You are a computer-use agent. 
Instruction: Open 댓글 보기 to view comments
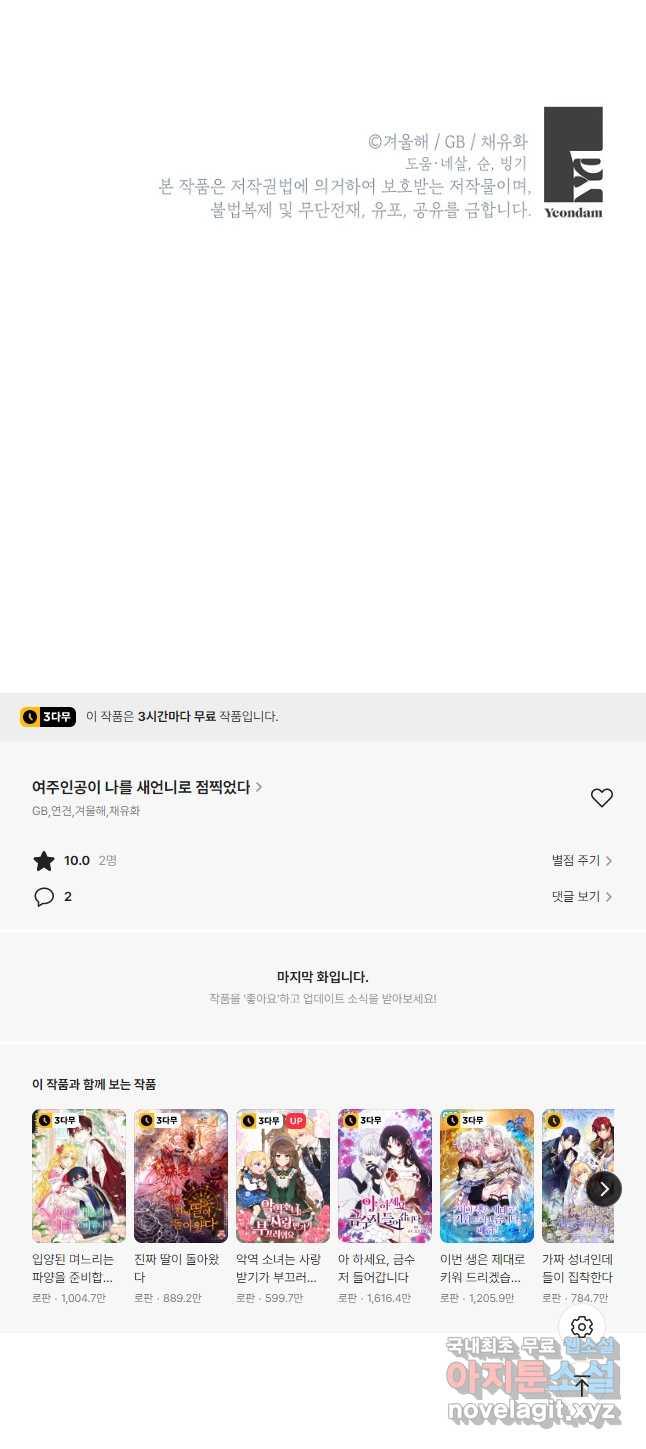coord(582,896)
